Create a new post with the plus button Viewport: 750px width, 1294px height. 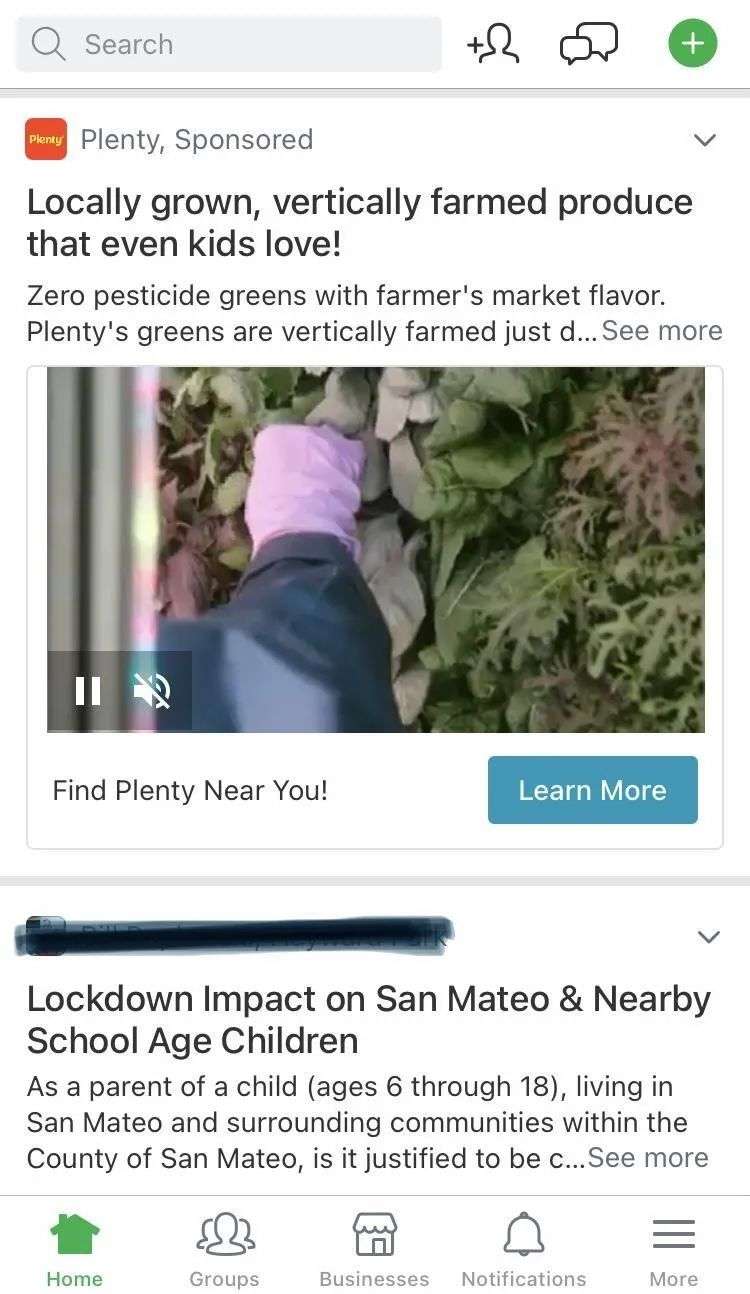pyautogui.click(x=692, y=44)
